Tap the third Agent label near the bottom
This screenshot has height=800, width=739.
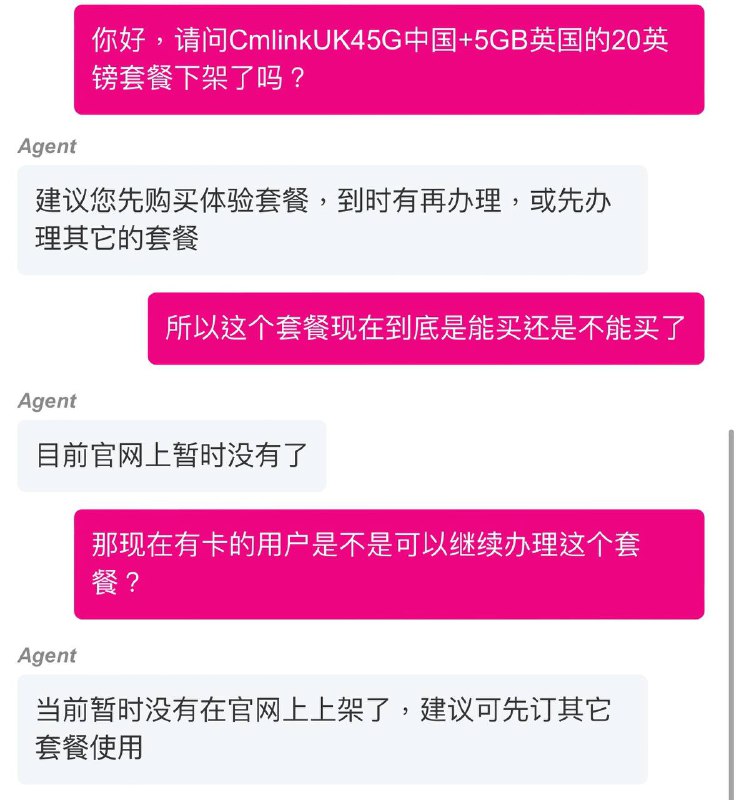(x=47, y=656)
